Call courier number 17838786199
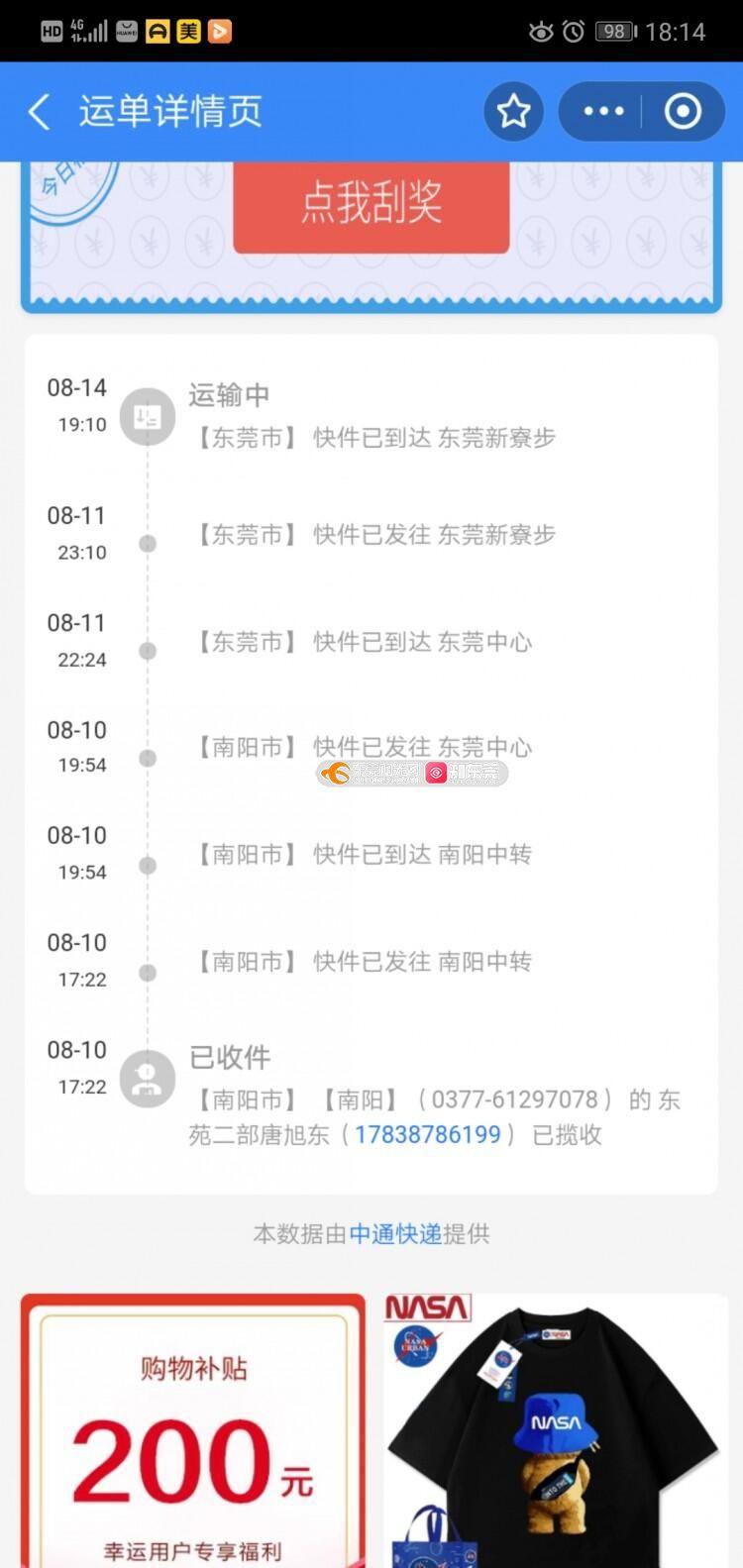Viewport: 743px width, 1568px height. click(x=428, y=1134)
